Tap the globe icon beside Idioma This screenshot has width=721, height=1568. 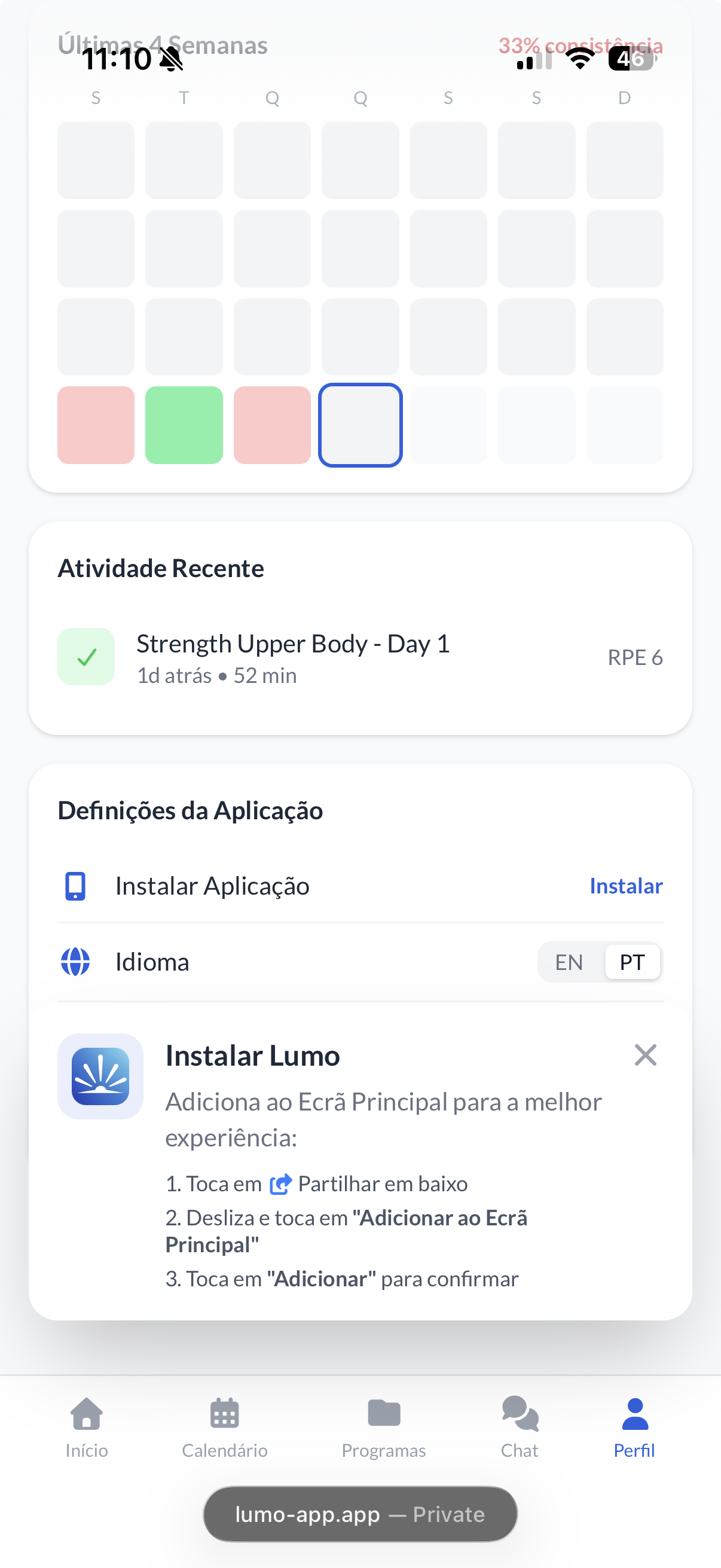[x=75, y=962]
